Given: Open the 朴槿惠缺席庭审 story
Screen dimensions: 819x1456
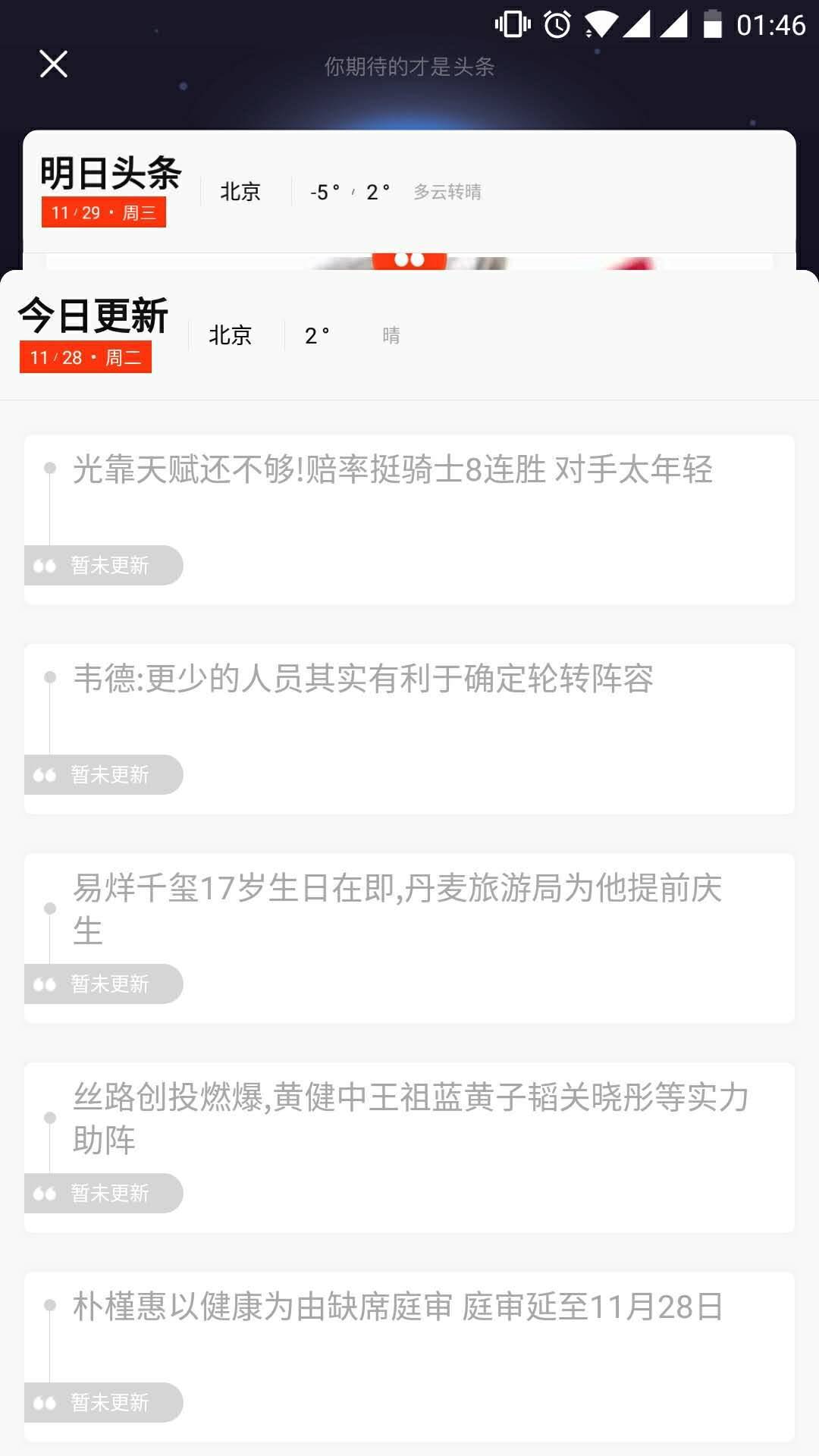Looking at the screenshot, I should click(x=397, y=1307).
